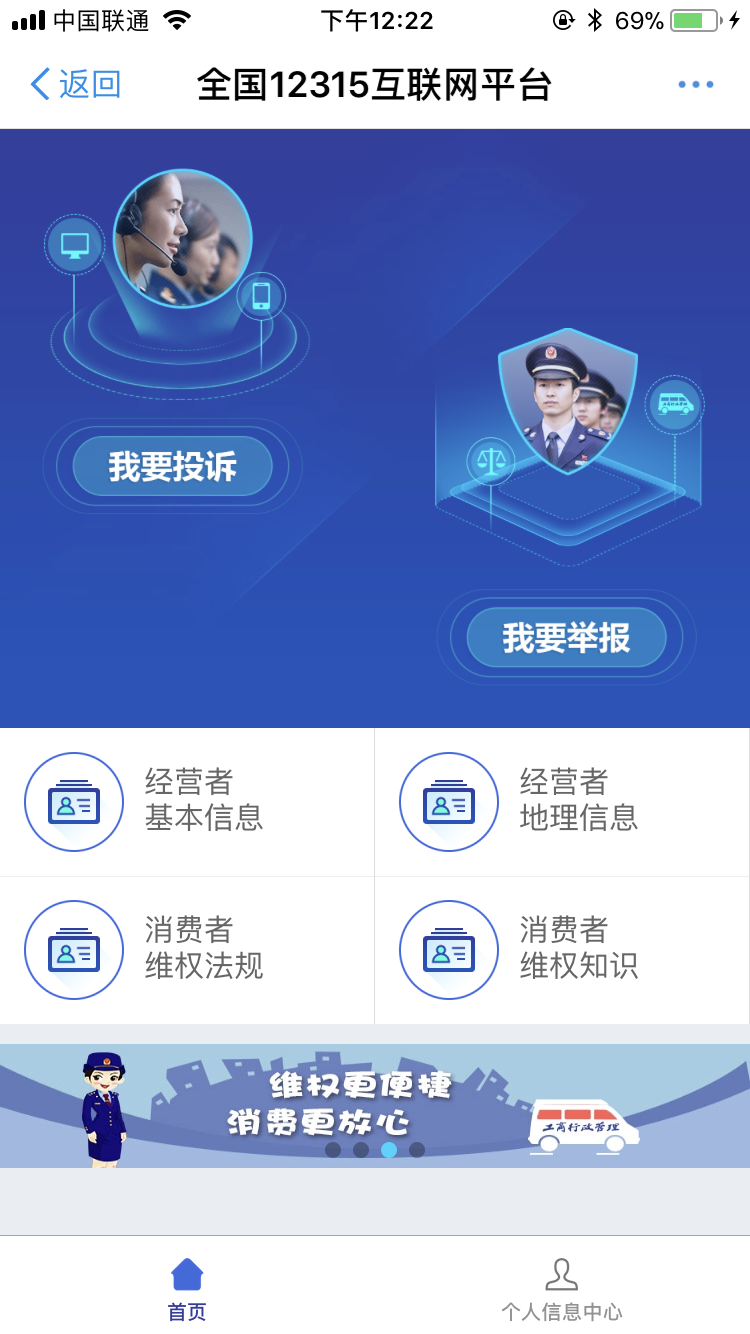Go back using the 返回 button

(x=76, y=85)
